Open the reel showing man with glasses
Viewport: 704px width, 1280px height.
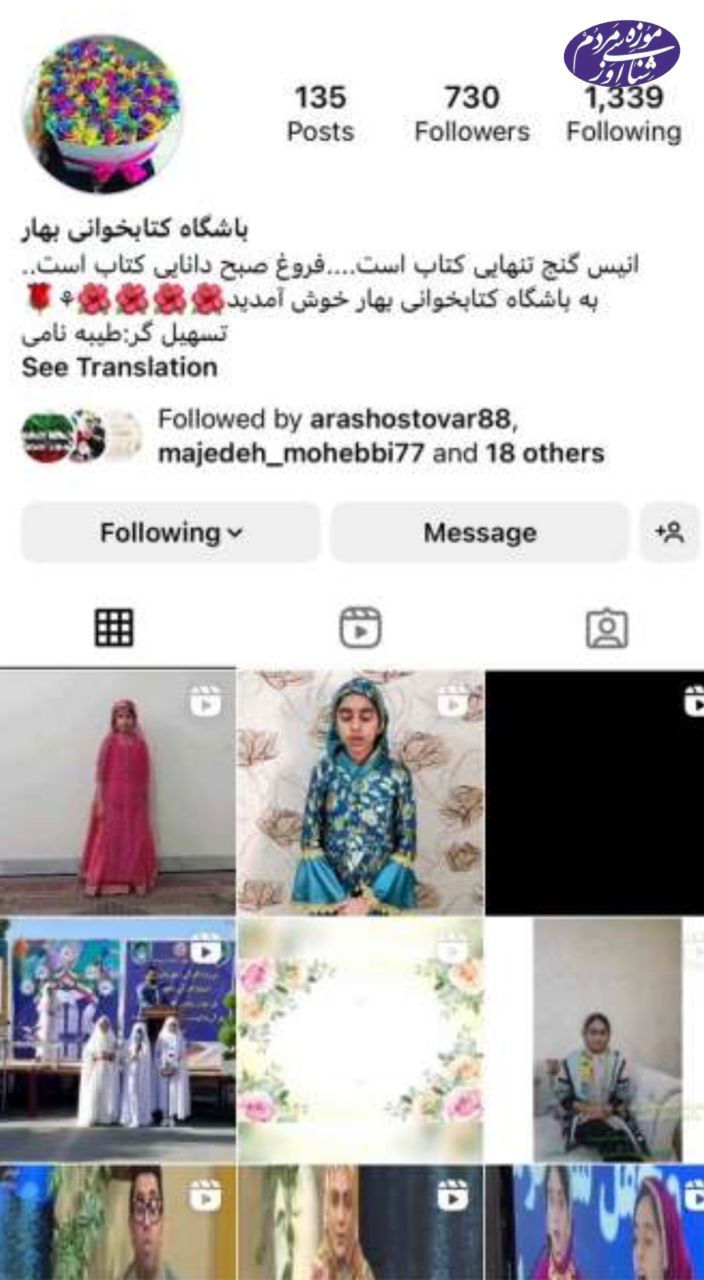[x=117, y=1222]
